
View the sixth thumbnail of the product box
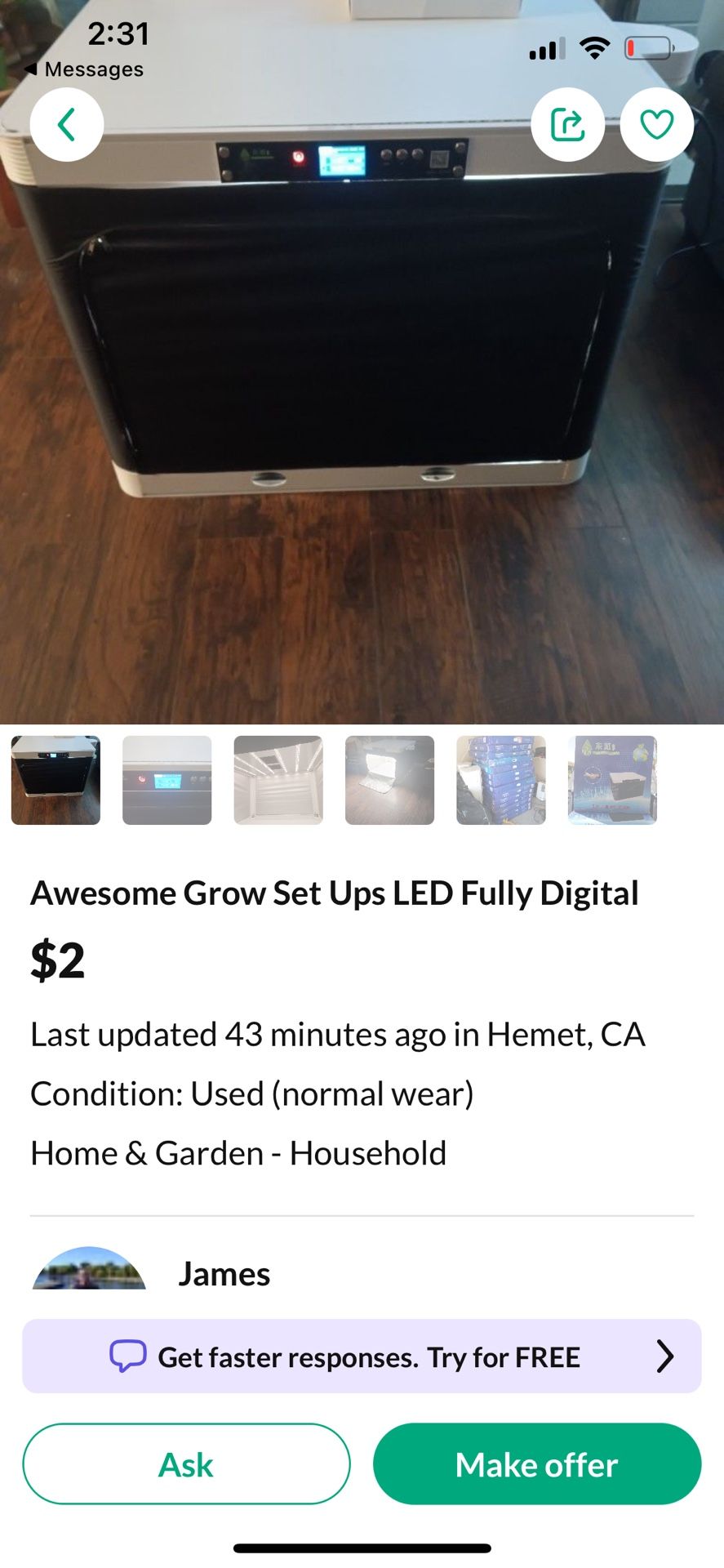pyautogui.click(x=612, y=780)
